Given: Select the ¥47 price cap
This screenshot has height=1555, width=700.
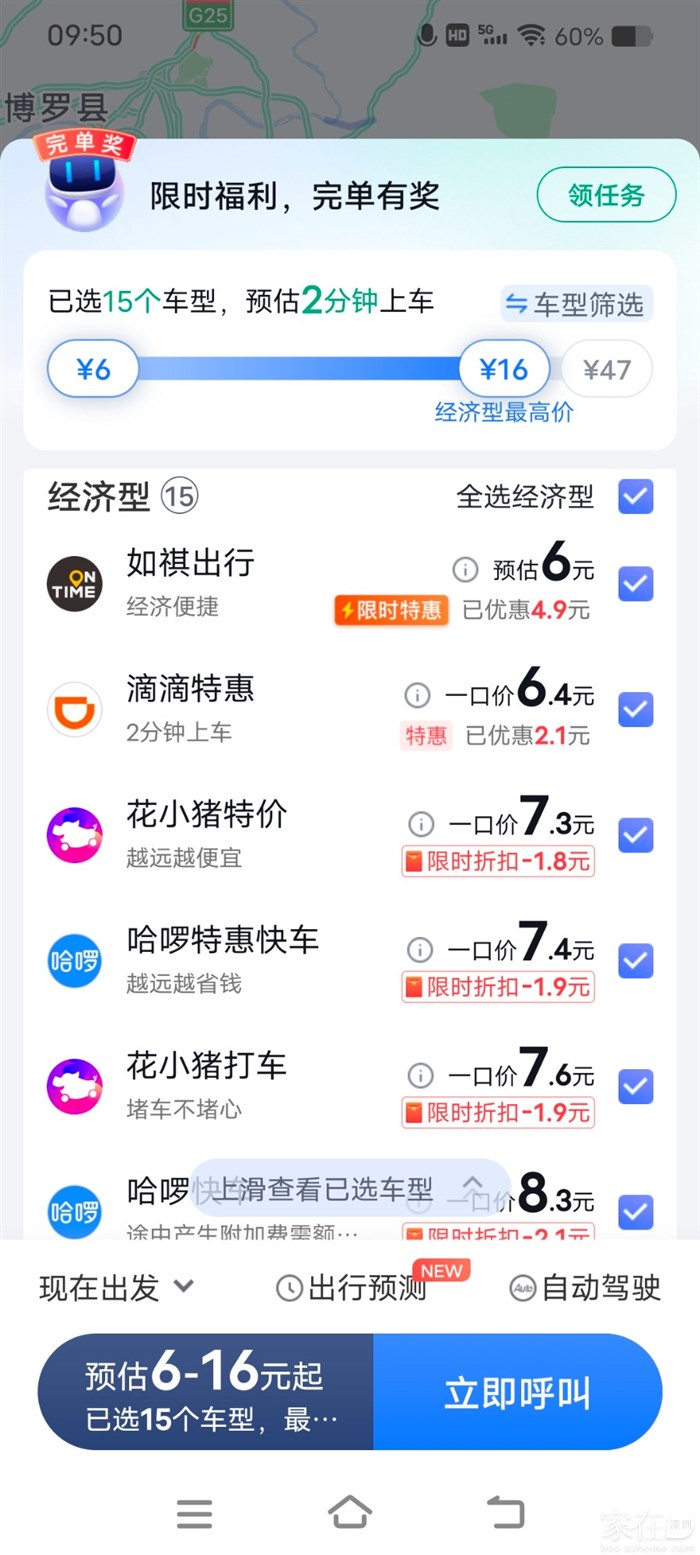Looking at the screenshot, I should point(606,370).
